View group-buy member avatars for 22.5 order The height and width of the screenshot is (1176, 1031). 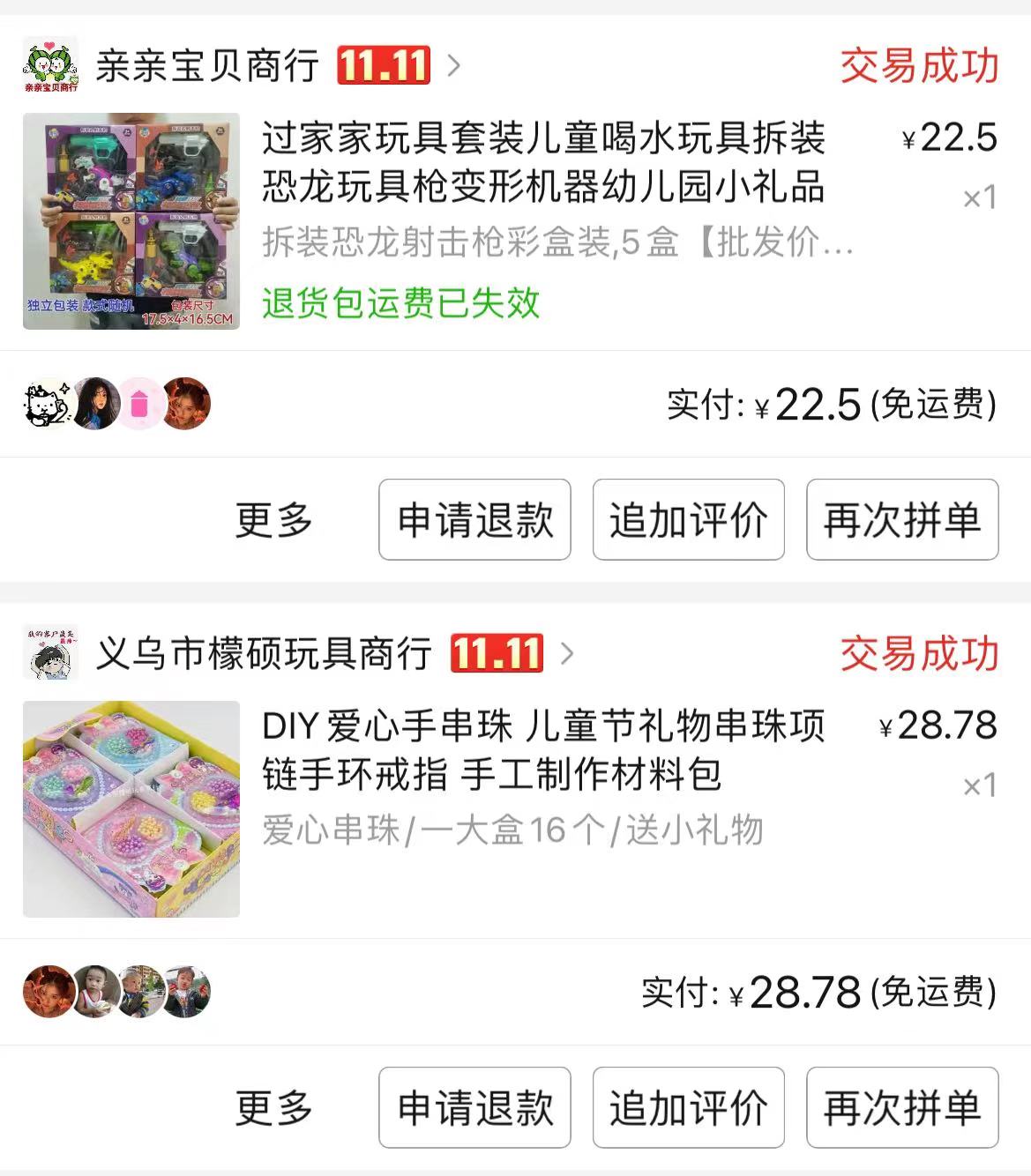click(116, 404)
